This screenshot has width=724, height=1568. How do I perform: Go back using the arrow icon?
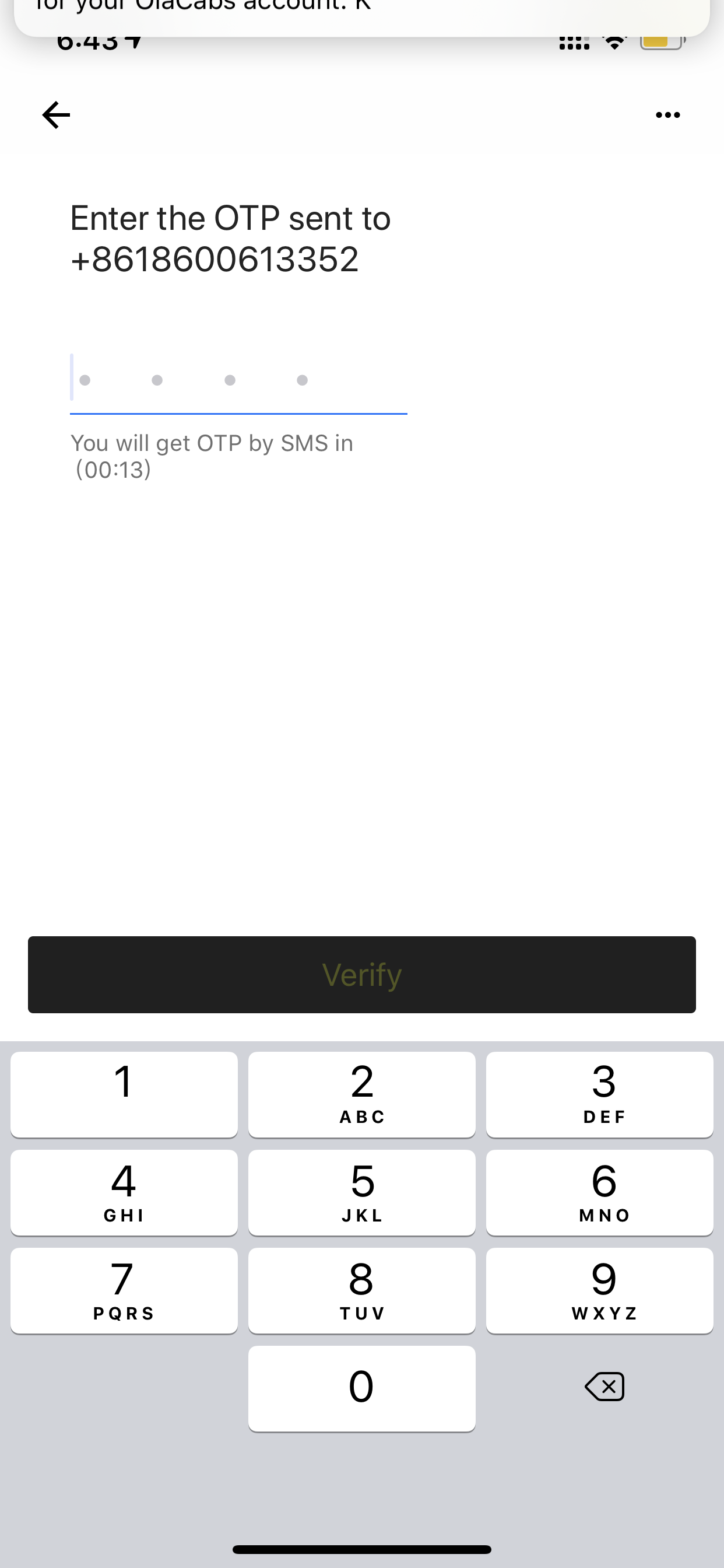[56, 115]
